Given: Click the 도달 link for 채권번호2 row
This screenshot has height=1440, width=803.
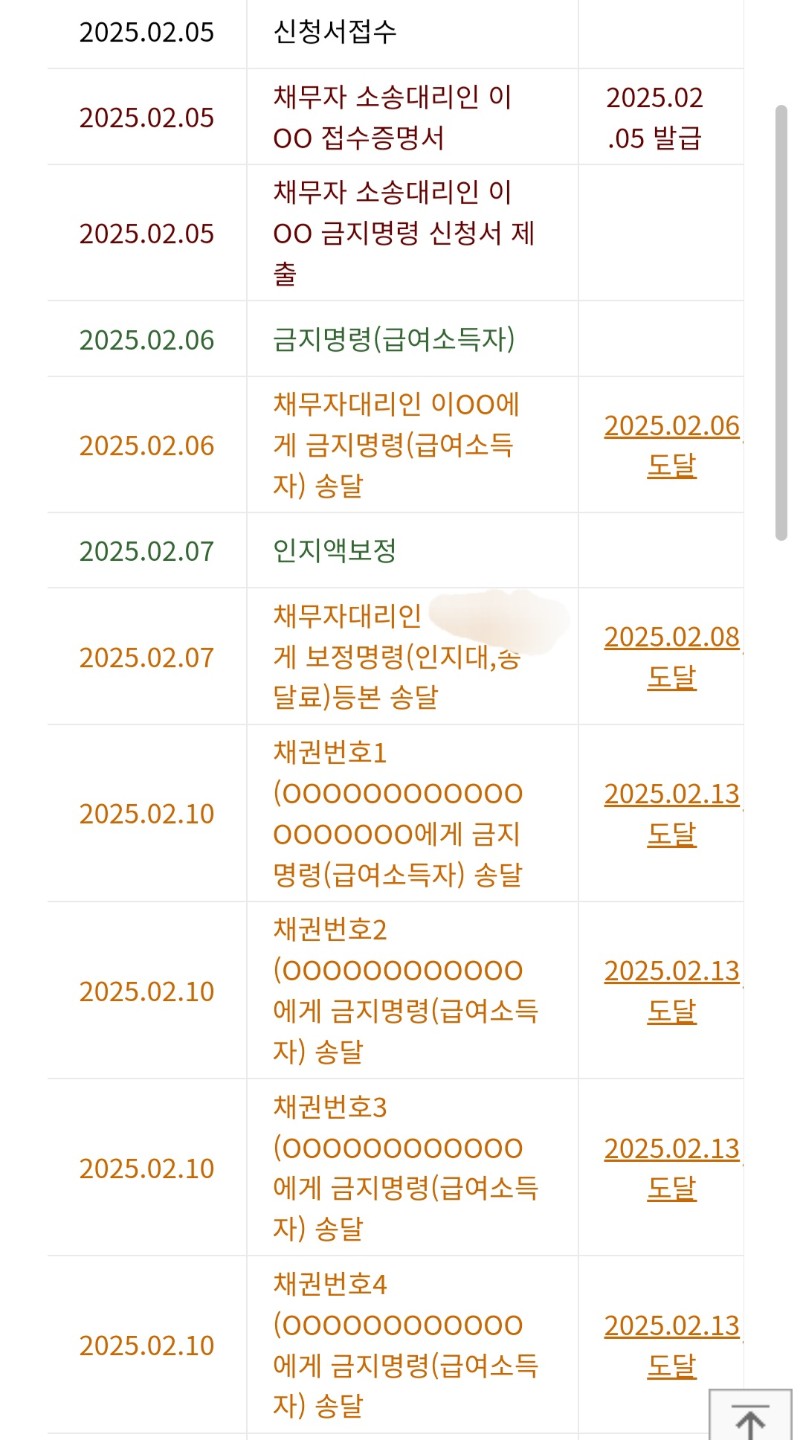Looking at the screenshot, I should click(671, 991).
